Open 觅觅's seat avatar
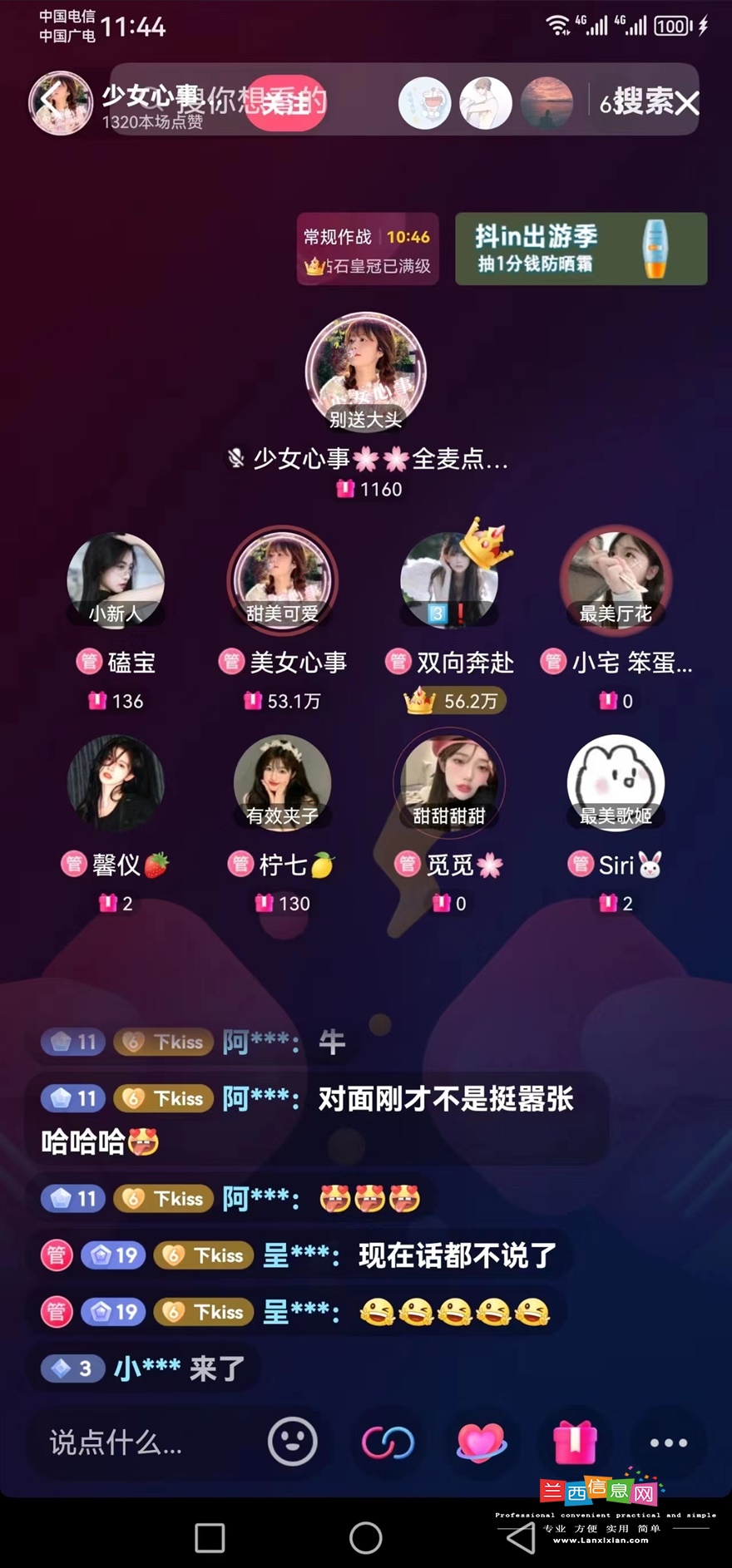This screenshot has width=732, height=1568. point(449,783)
